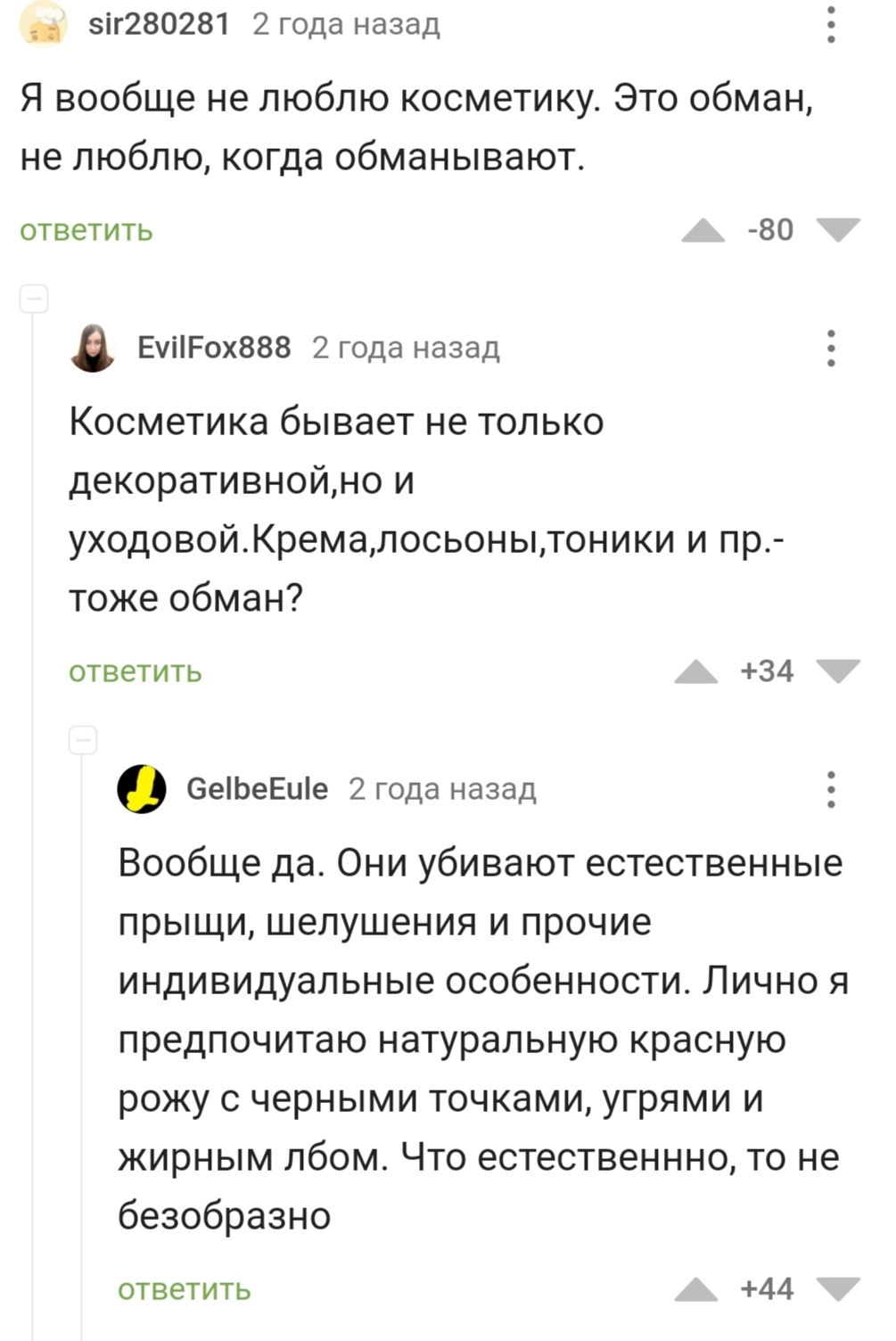896x1341 pixels.
Task: Open GelbeEule's profile
Action: [257, 788]
